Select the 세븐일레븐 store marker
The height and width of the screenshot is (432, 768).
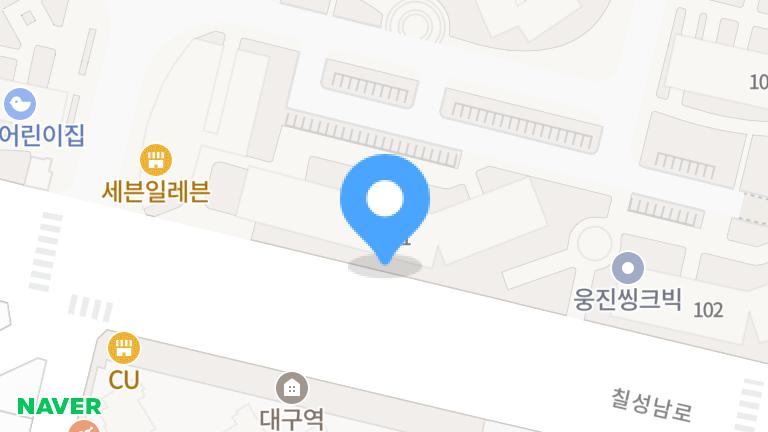155,159
